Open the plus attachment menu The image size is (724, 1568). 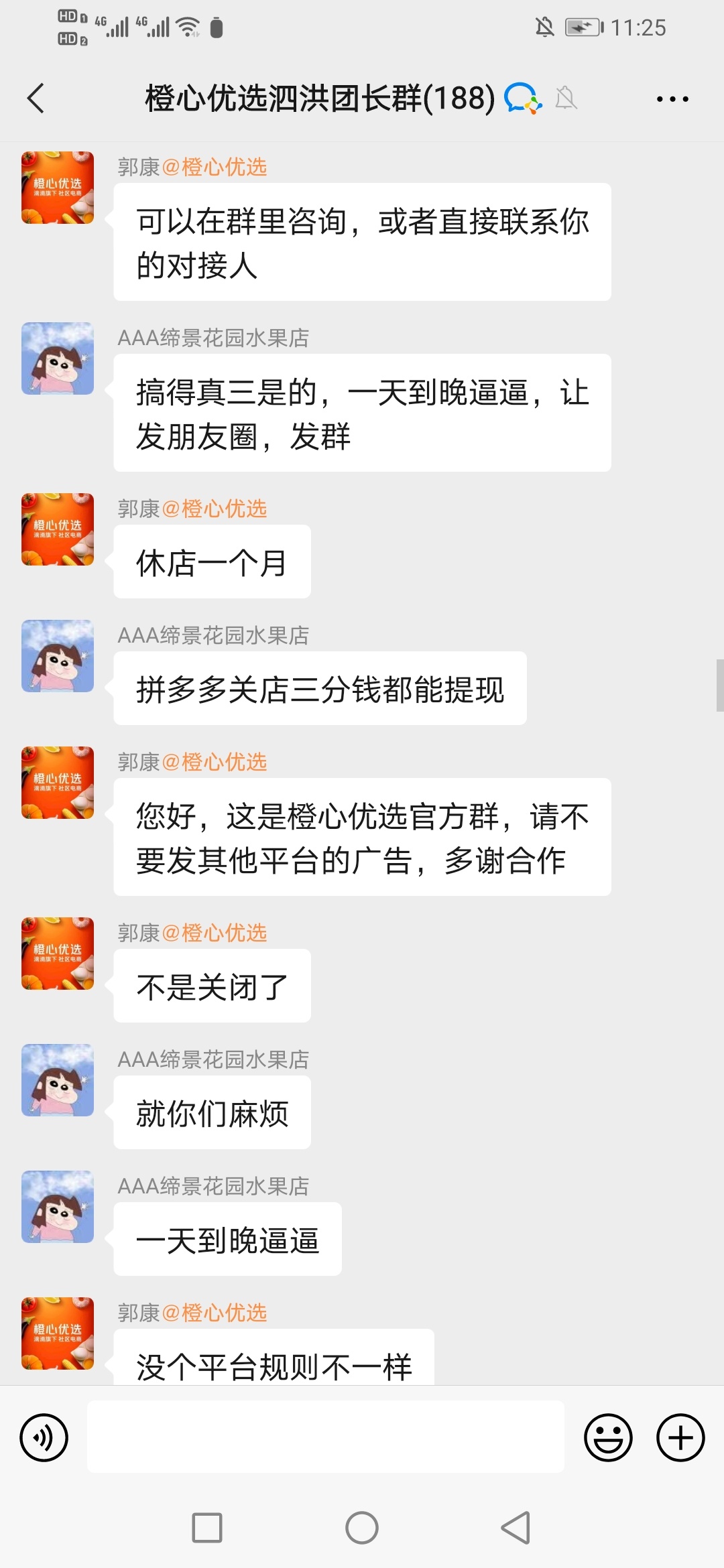click(680, 1437)
